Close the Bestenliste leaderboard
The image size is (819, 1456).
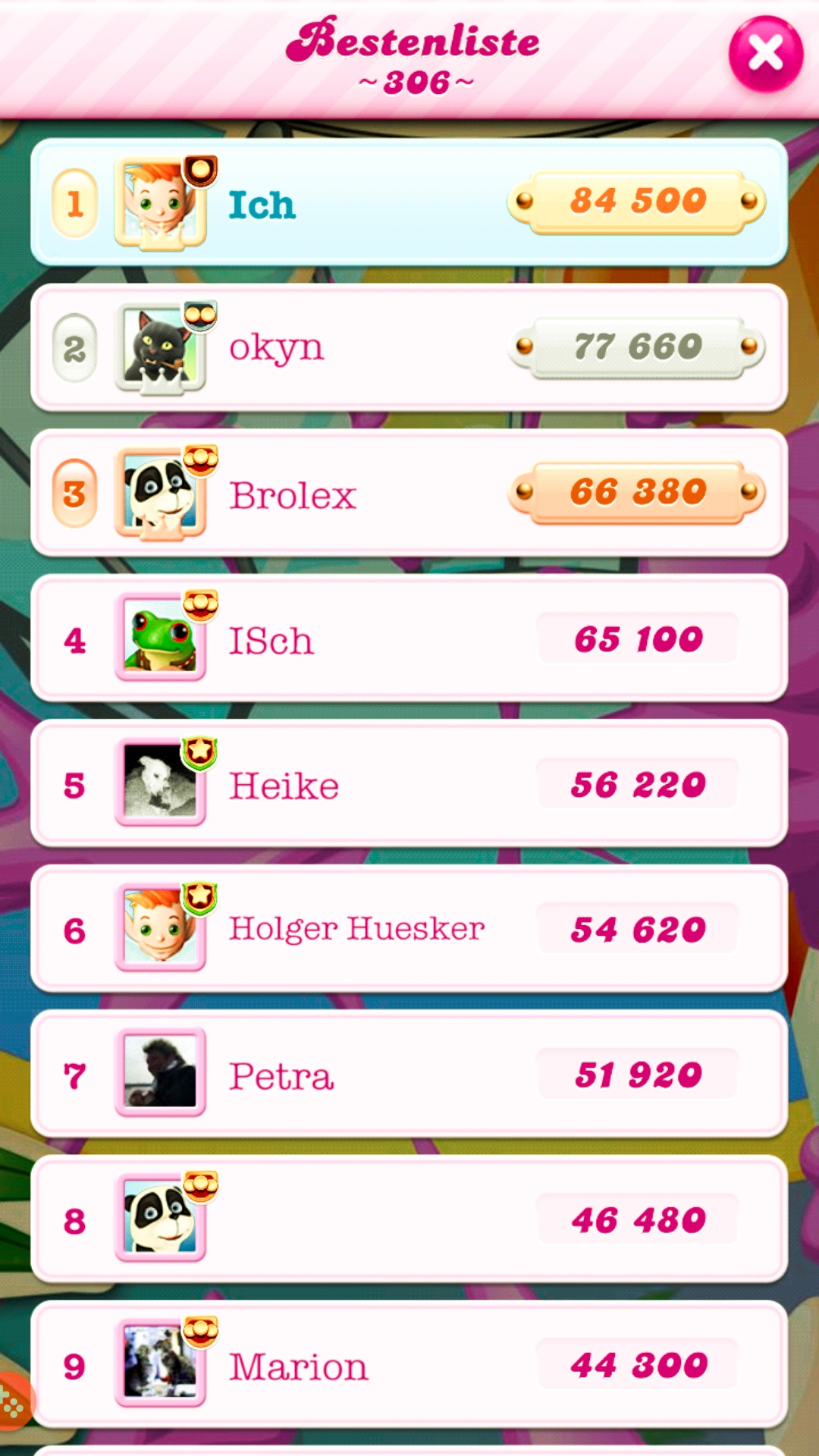pyautogui.click(x=765, y=54)
